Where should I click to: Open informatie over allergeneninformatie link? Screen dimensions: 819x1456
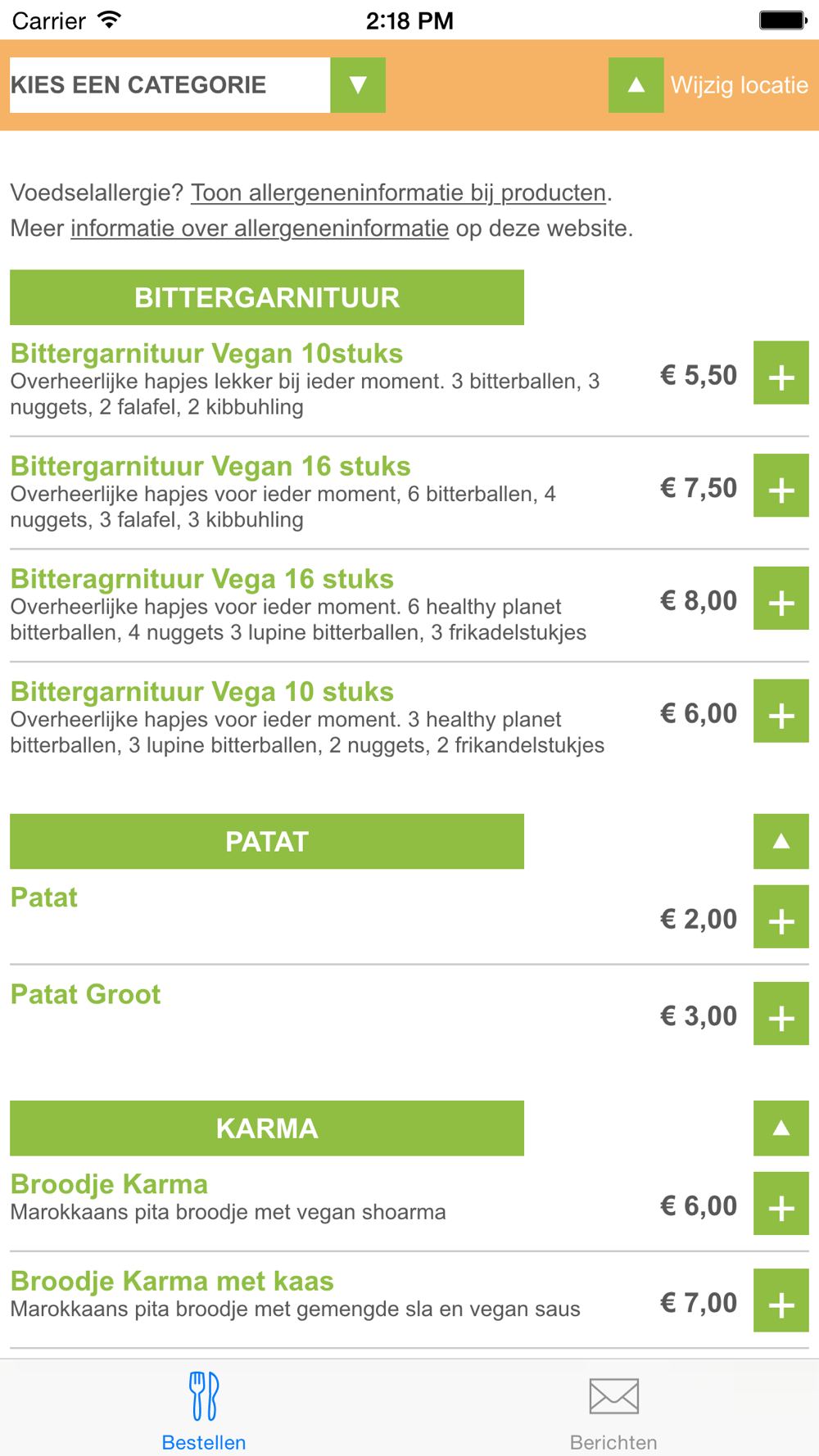[x=260, y=228]
